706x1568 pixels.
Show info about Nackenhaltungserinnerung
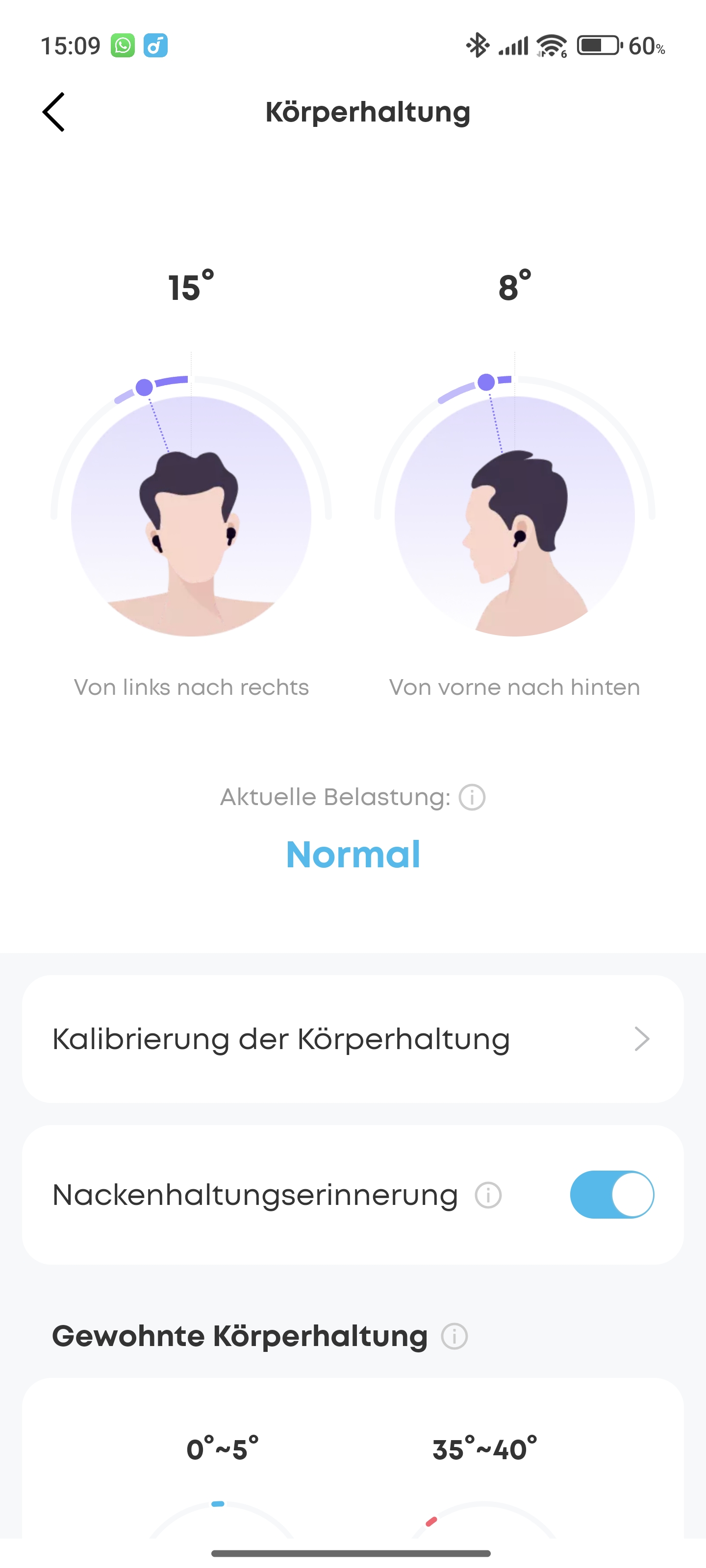pyautogui.click(x=488, y=1195)
